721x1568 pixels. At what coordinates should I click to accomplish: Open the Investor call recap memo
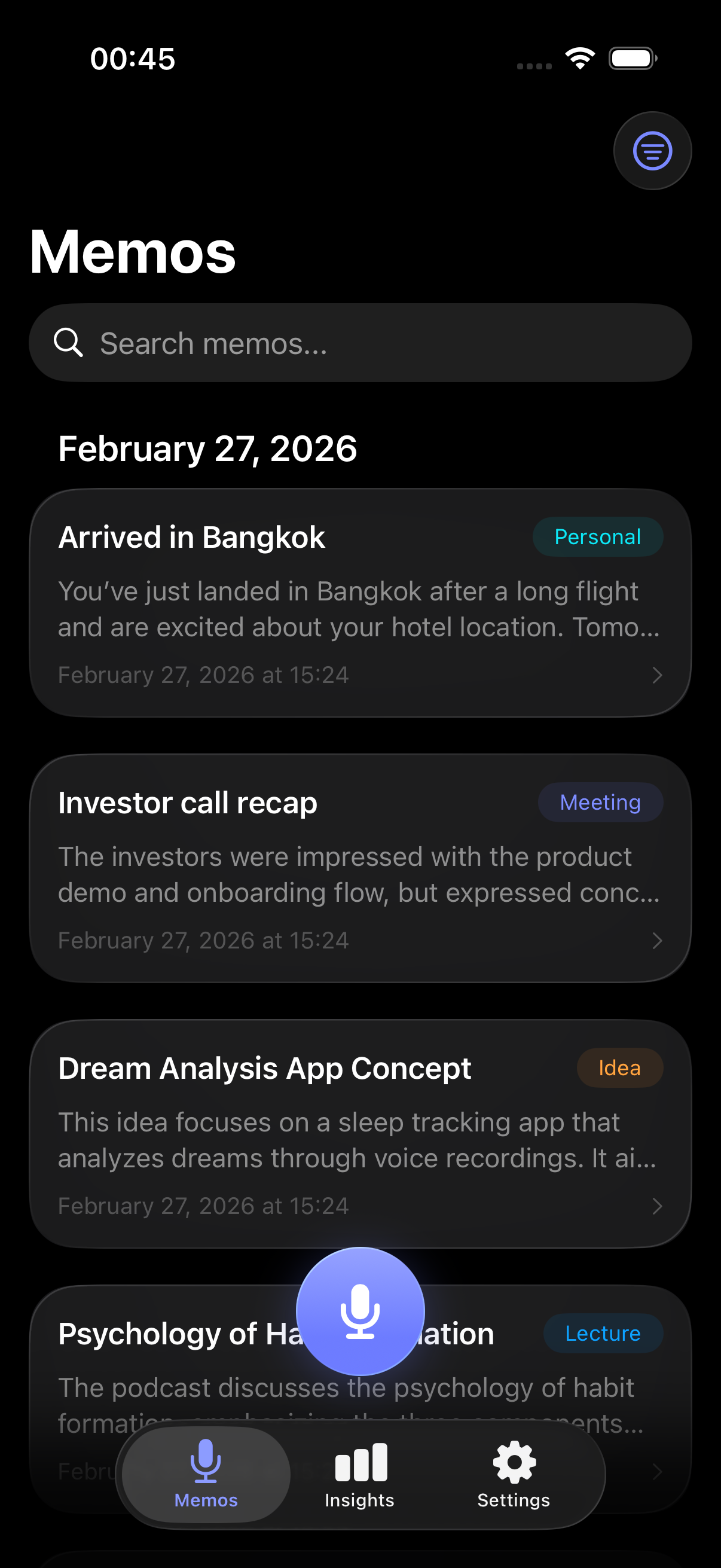[x=360, y=868]
